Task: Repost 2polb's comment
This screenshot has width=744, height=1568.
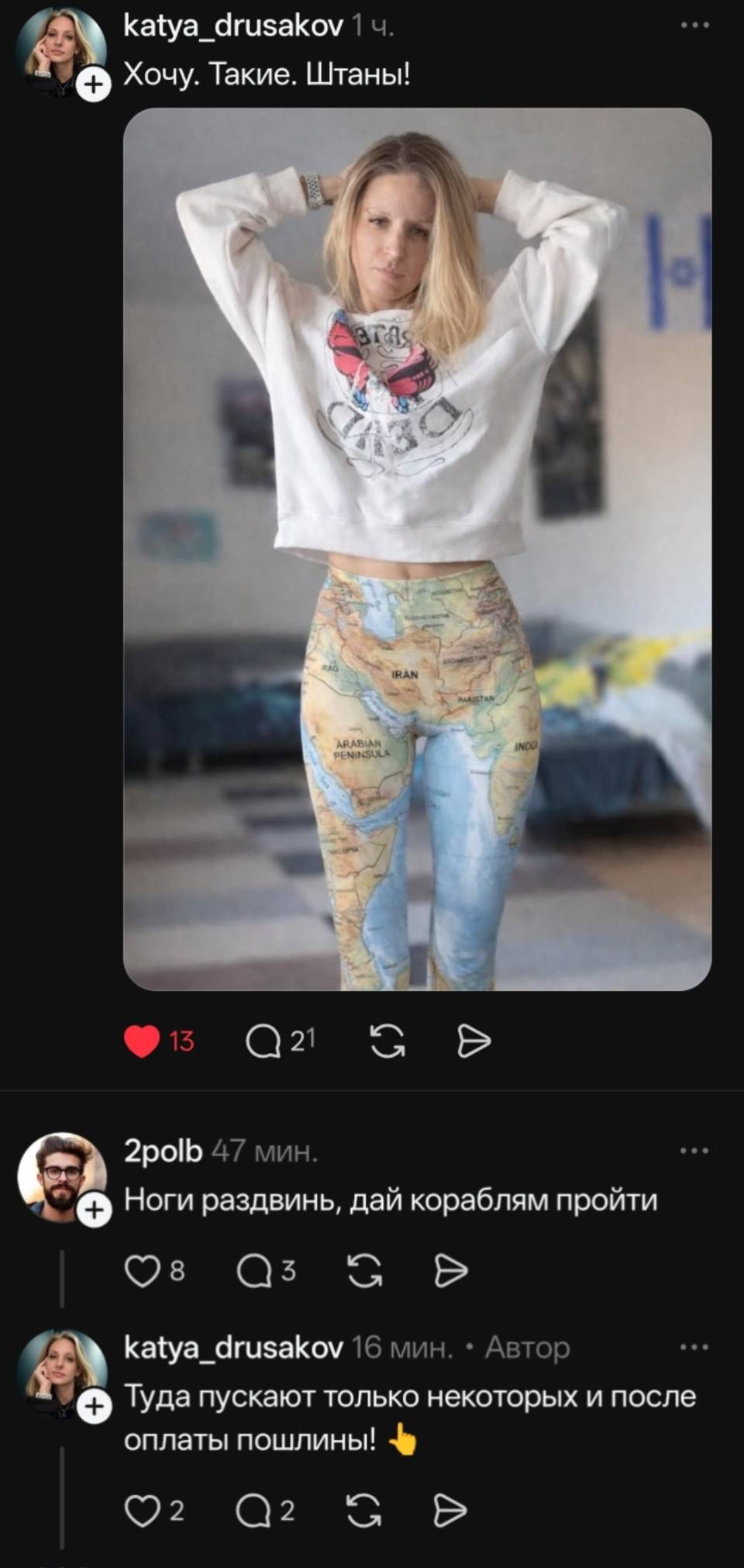Action: point(364,1271)
